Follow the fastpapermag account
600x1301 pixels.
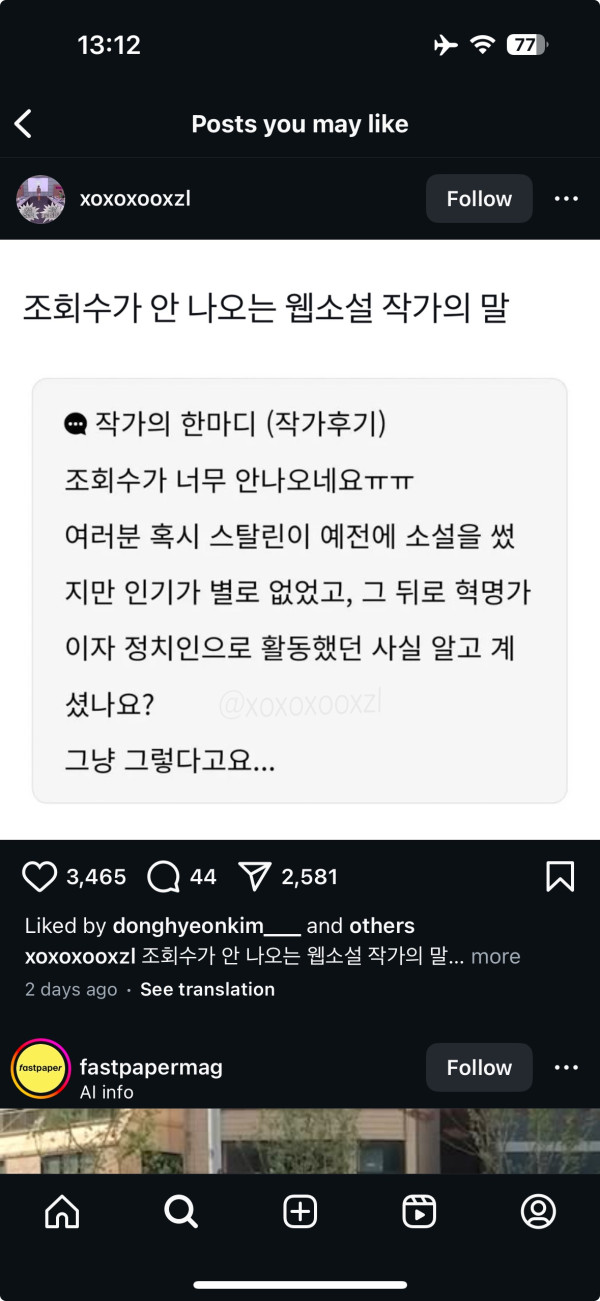point(479,1068)
